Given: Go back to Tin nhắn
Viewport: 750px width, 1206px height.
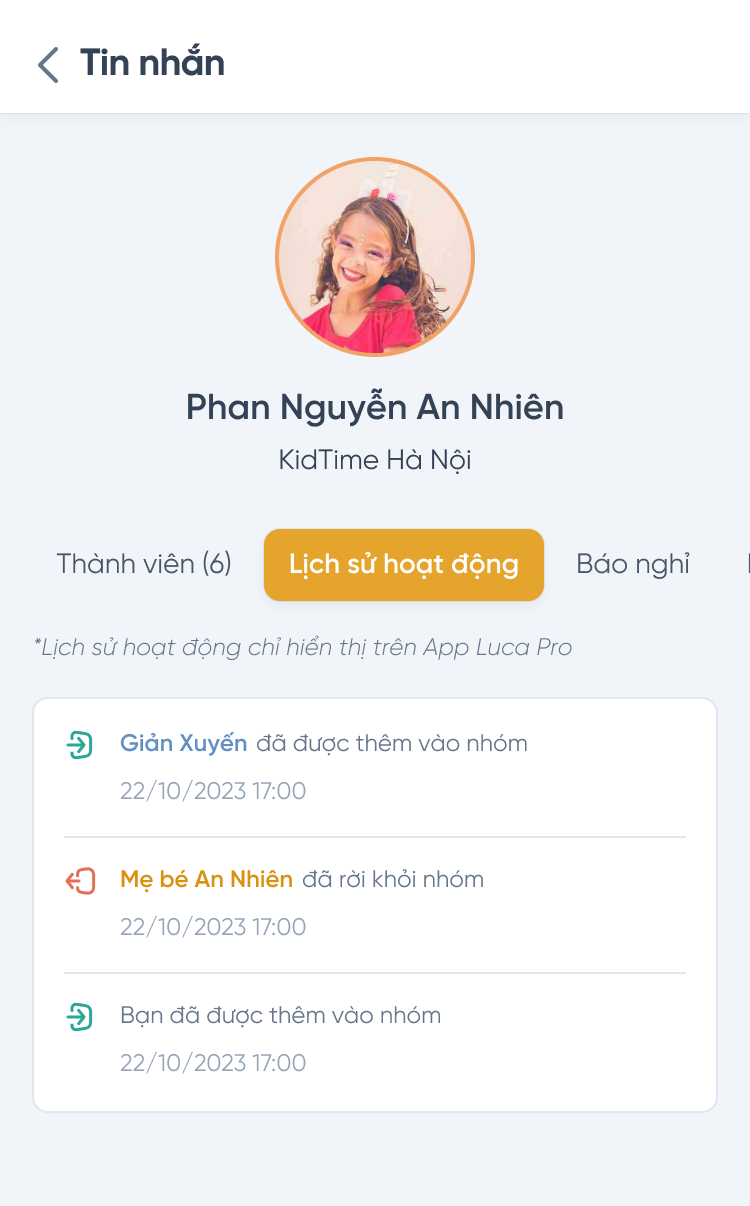Looking at the screenshot, I should [48, 64].
